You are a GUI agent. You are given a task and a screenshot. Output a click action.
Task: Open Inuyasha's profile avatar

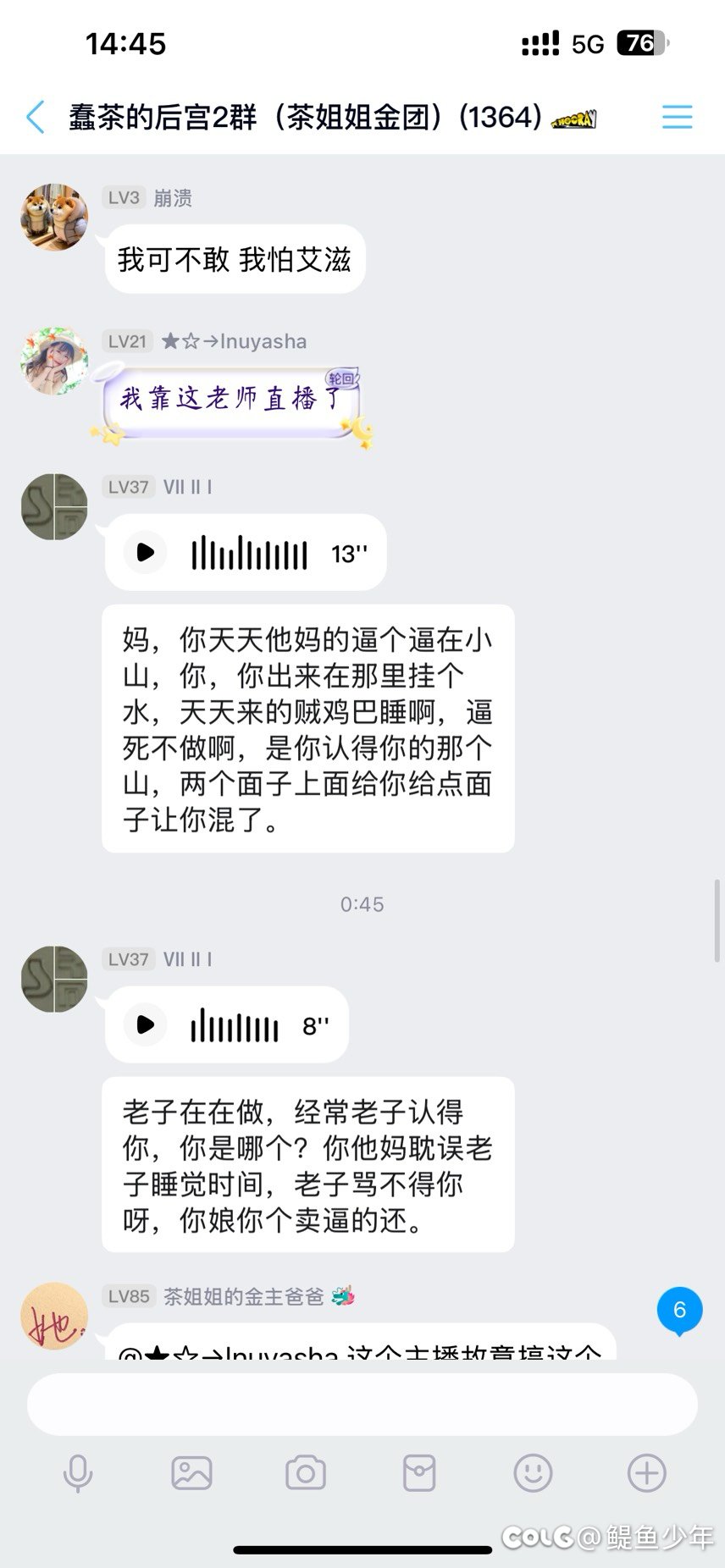[x=54, y=362]
